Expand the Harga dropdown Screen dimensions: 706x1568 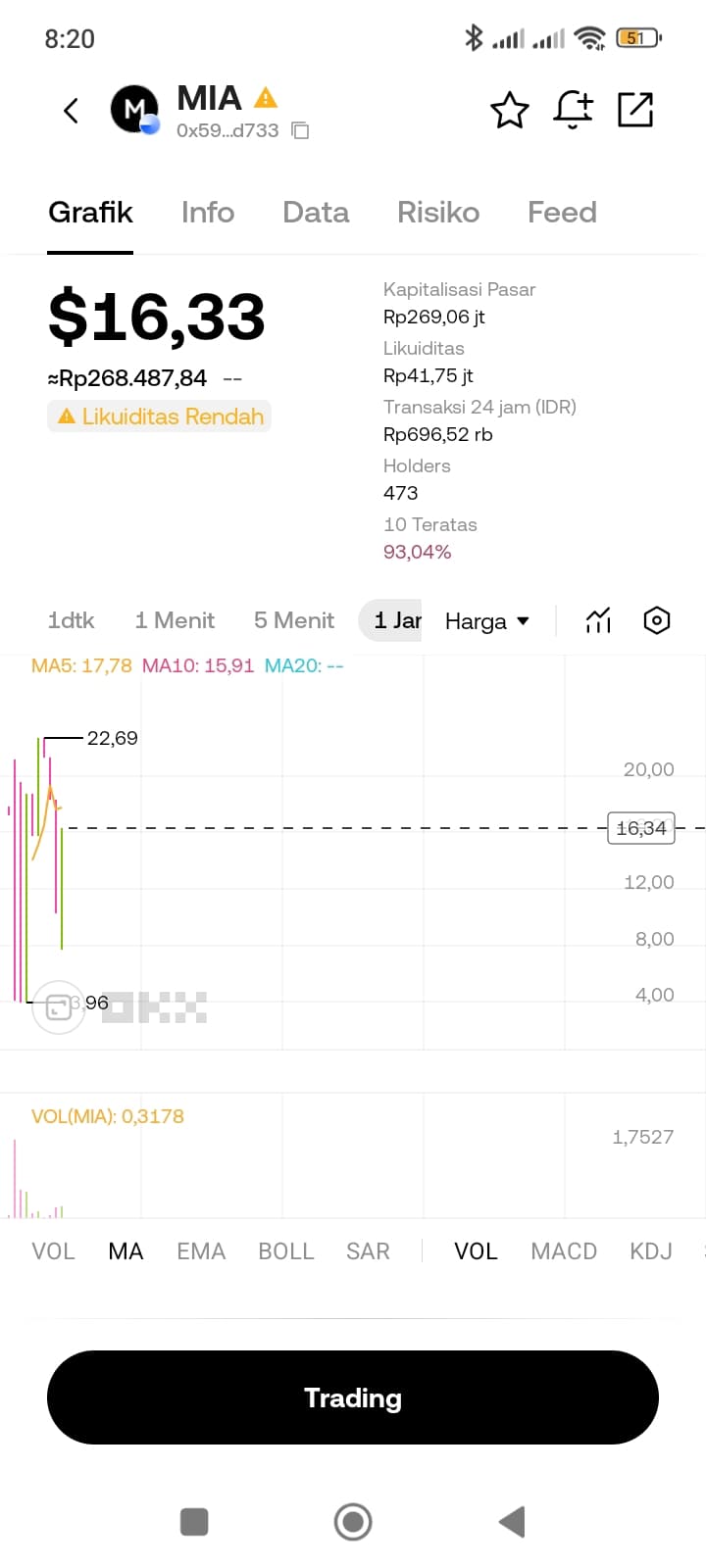487,621
